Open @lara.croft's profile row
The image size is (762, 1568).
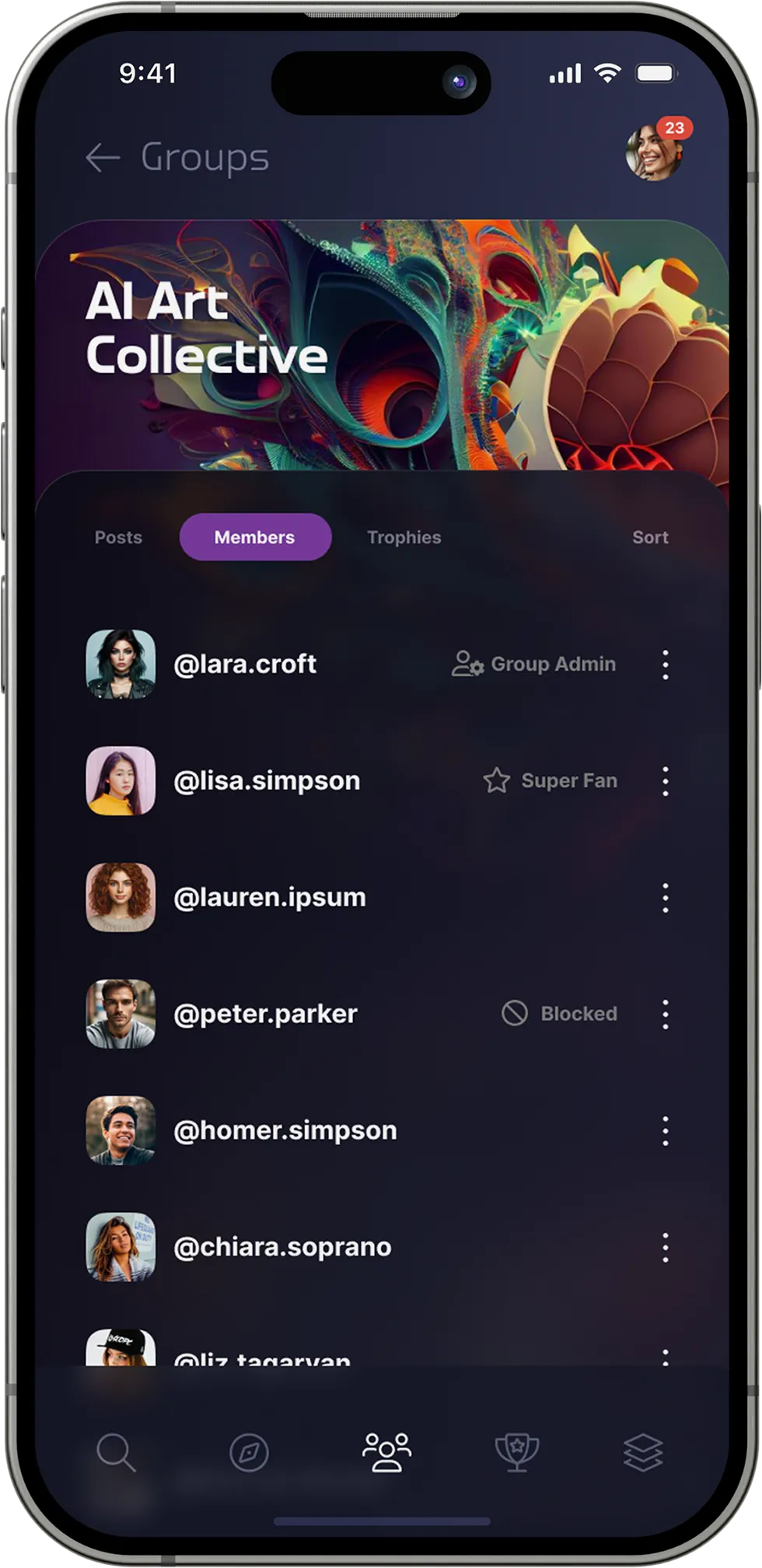click(x=244, y=664)
